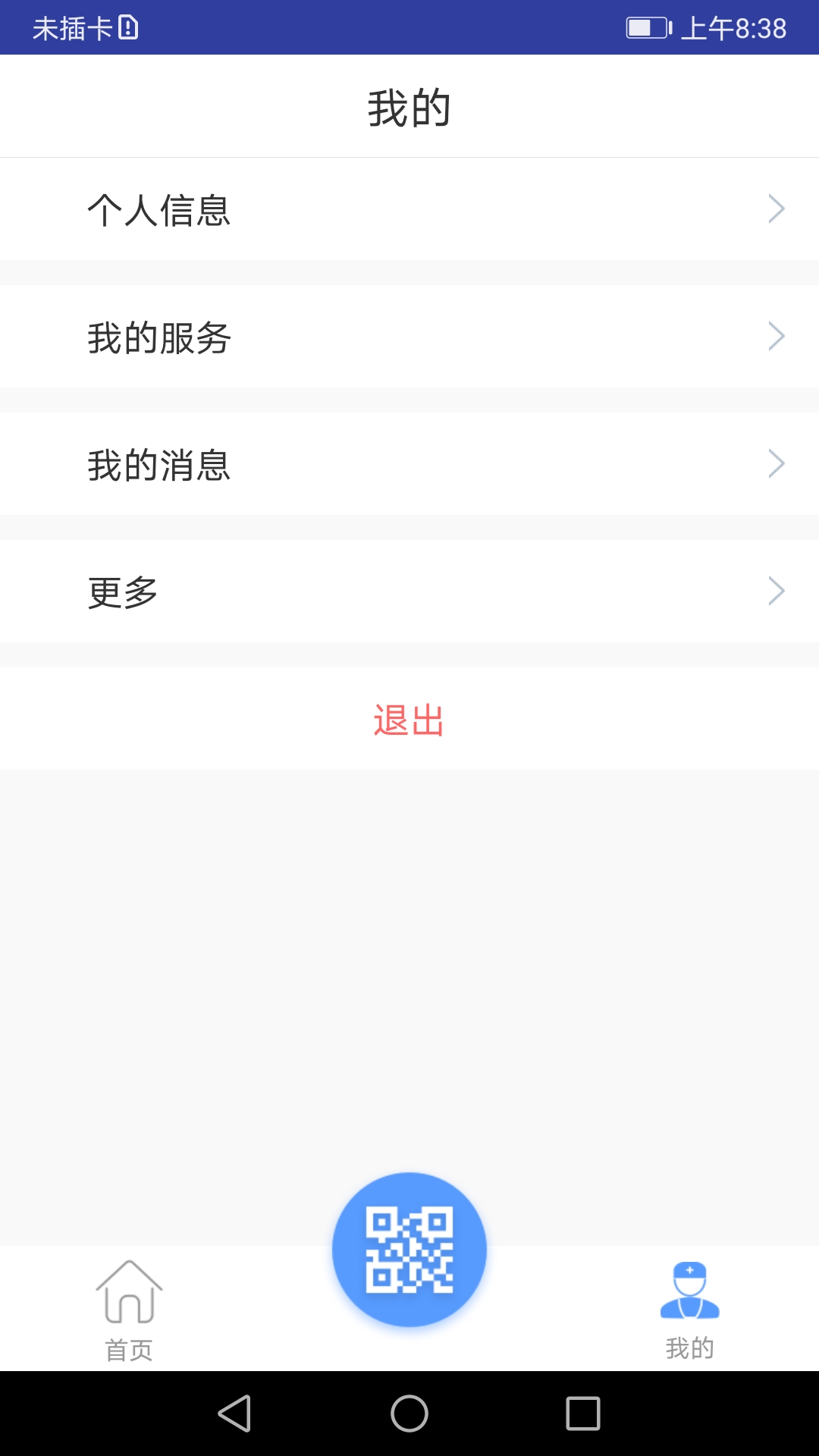Open 个人信息 row
819x1456 pixels.
tap(409, 209)
